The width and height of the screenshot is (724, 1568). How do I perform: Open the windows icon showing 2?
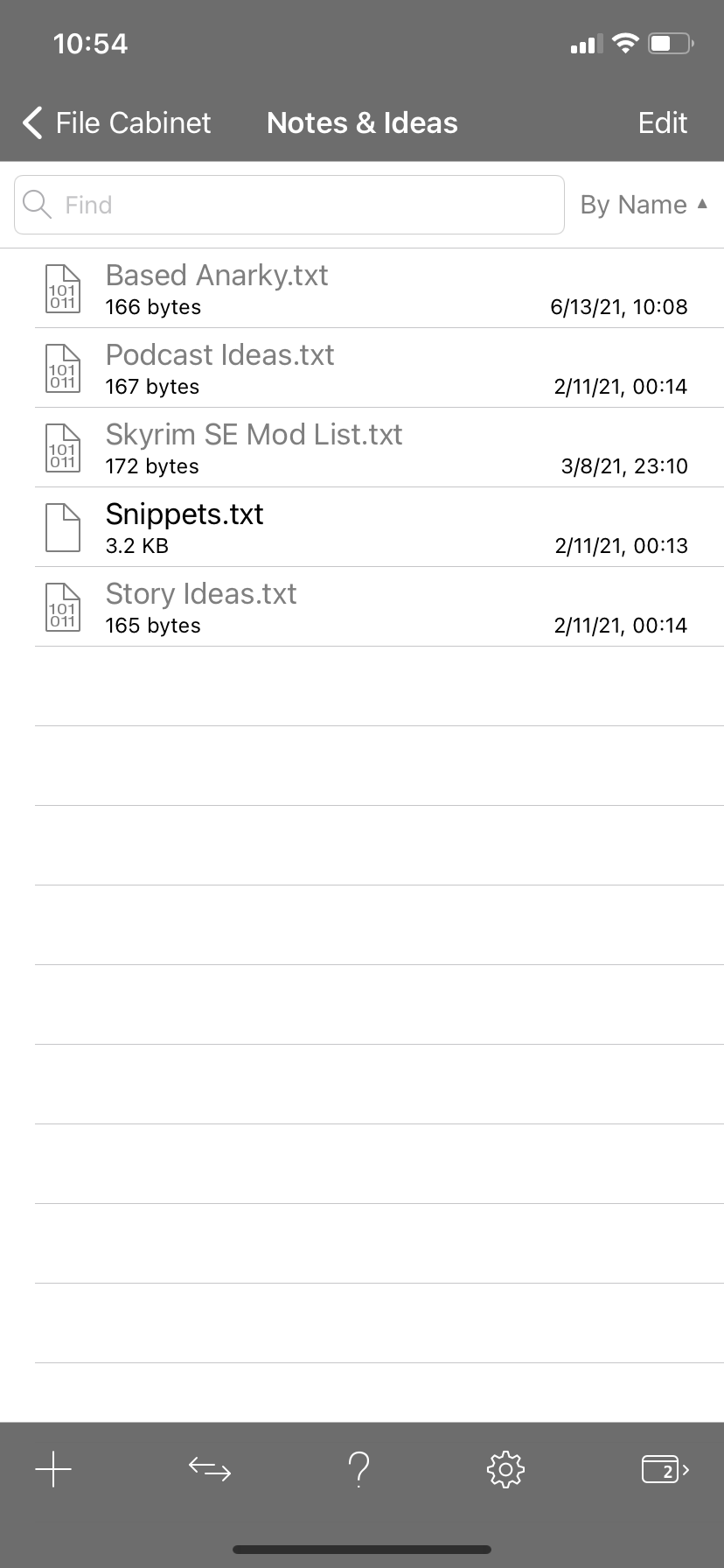665,1469
